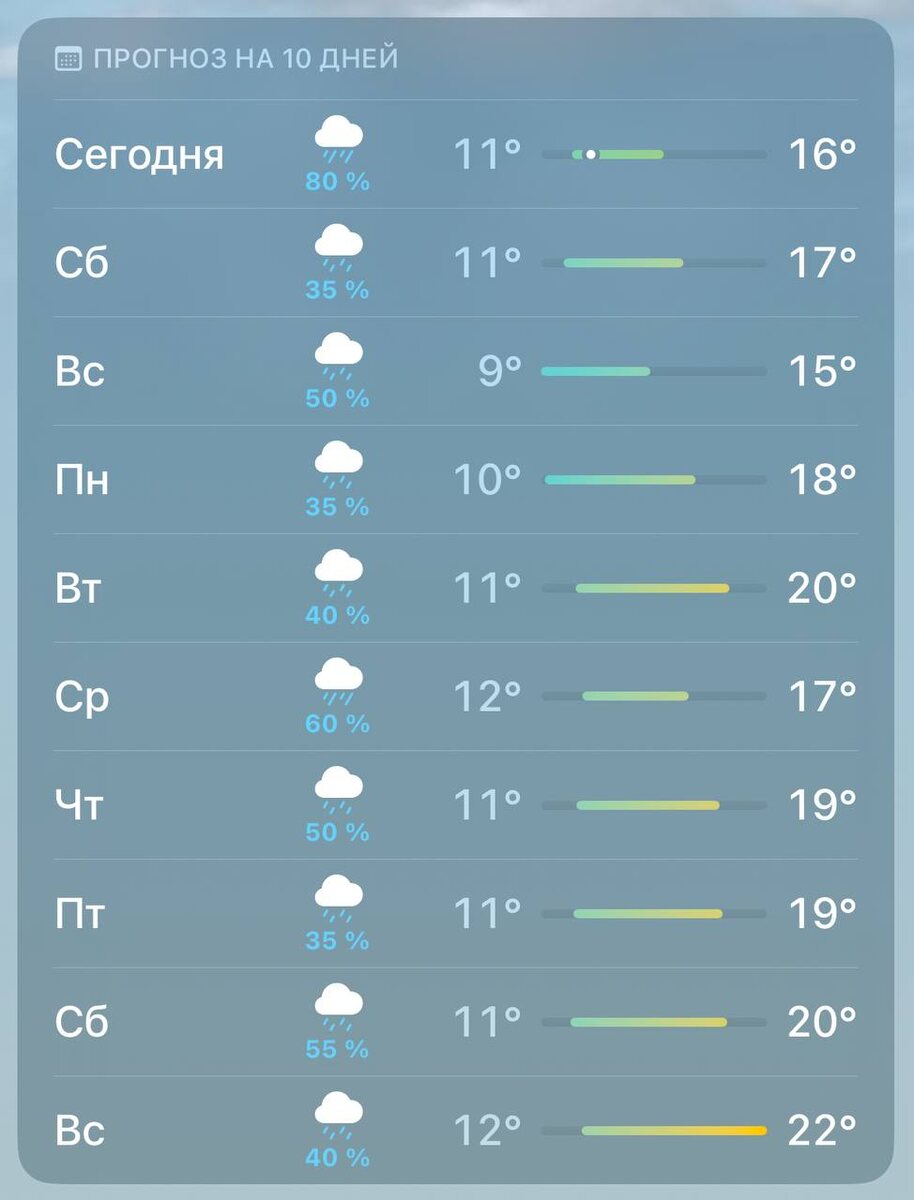Open today's forecast row Сегодня
Screen dimensions: 914x1200
pyautogui.click(x=456, y=154)
